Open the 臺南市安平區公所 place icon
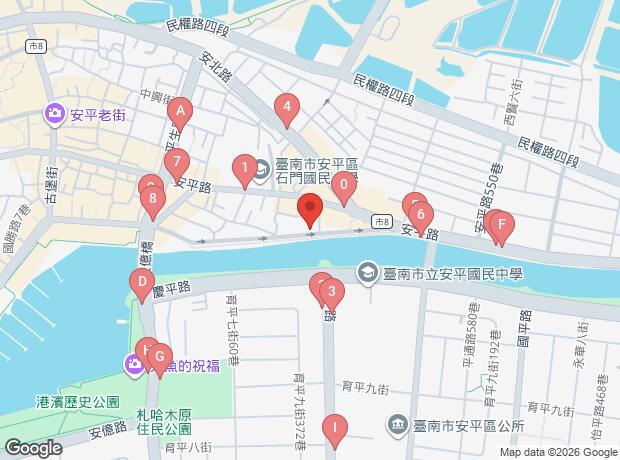 point(397,425)
